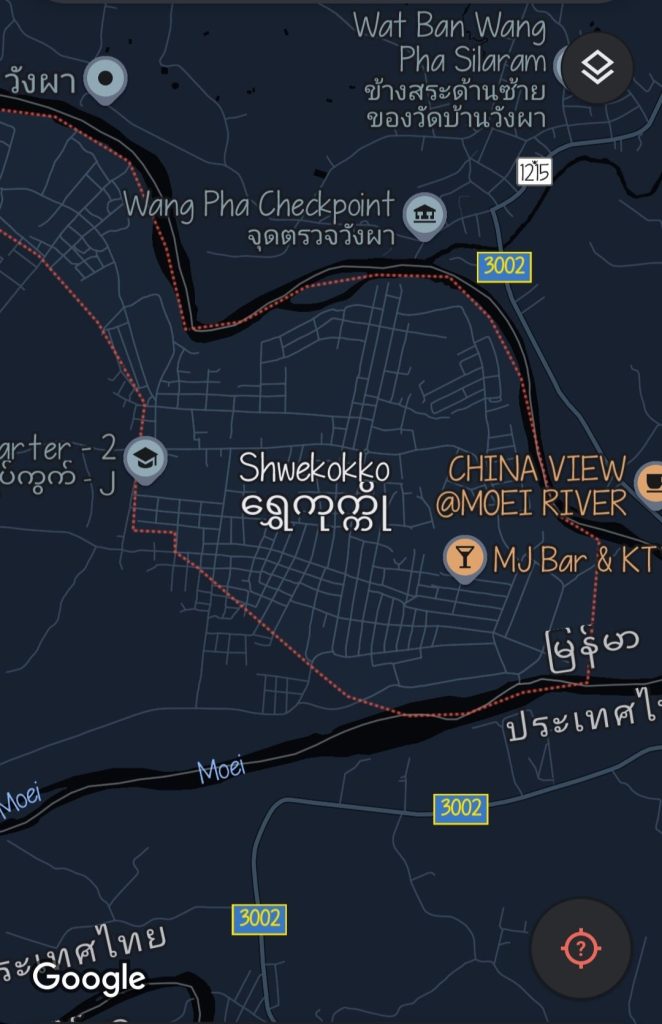The image size is (662, 1024).
Task: Open the gray place pin at top left
Action: [104, 77]
